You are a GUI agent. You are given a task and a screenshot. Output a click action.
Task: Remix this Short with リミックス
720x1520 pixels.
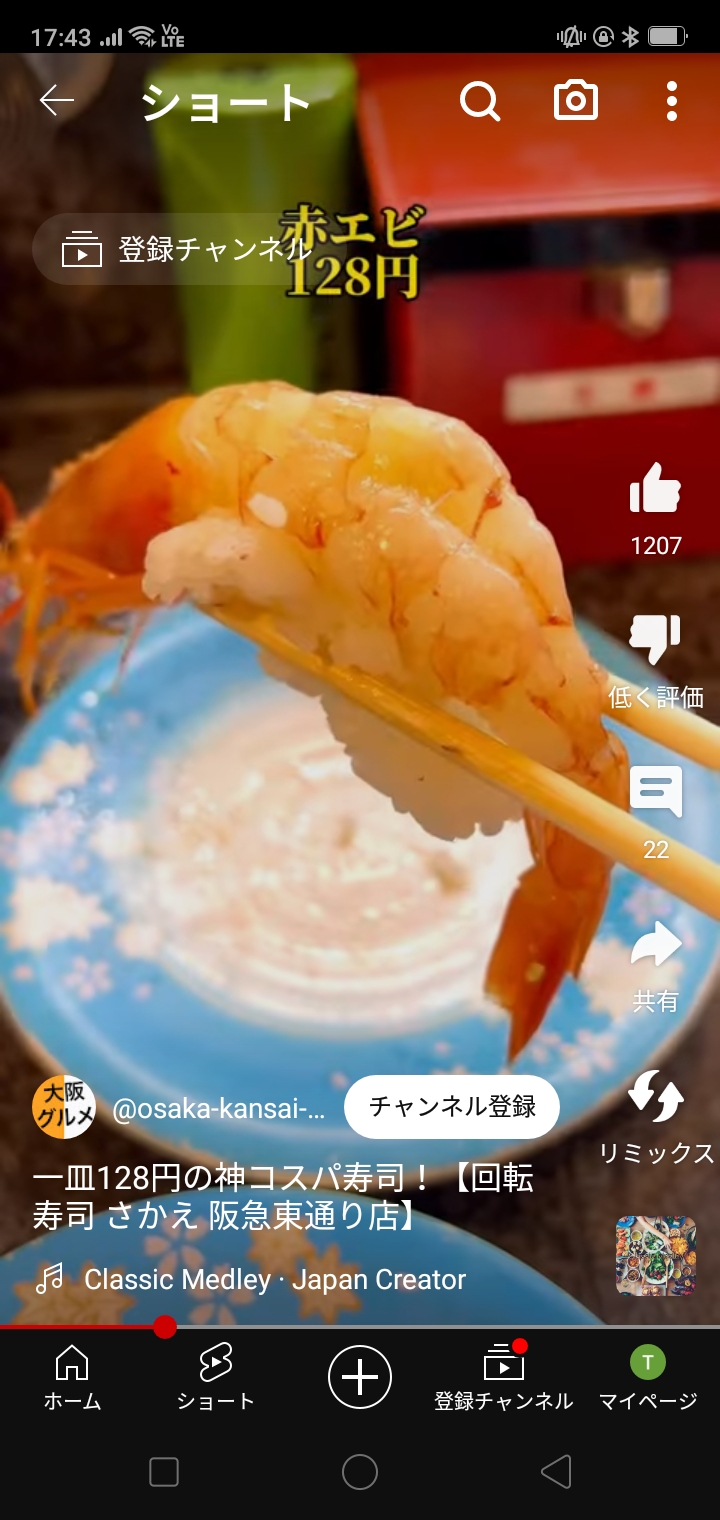point(655,1097)
